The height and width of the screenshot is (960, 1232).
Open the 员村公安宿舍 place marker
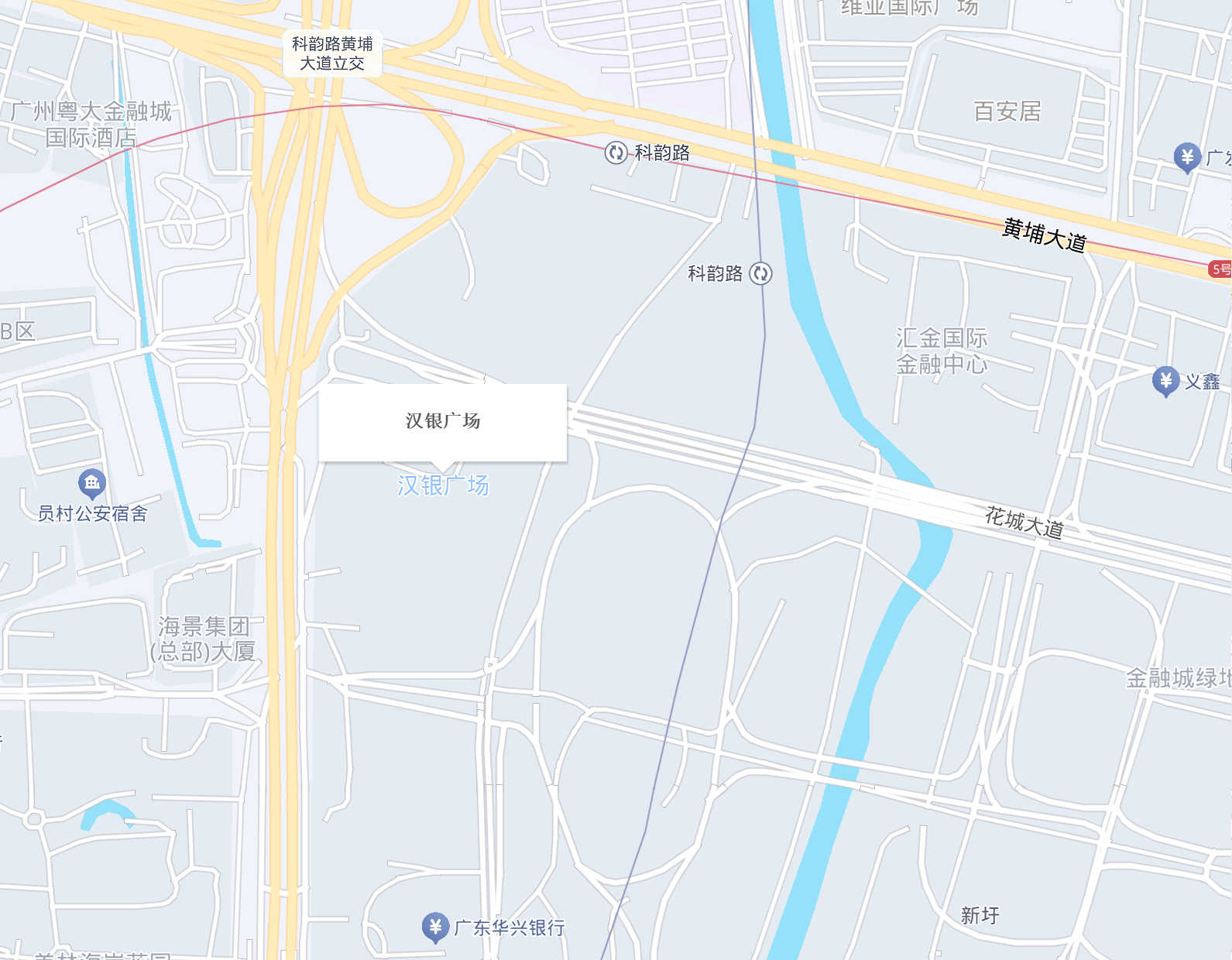pyautogui.click(x=92, y=484)
